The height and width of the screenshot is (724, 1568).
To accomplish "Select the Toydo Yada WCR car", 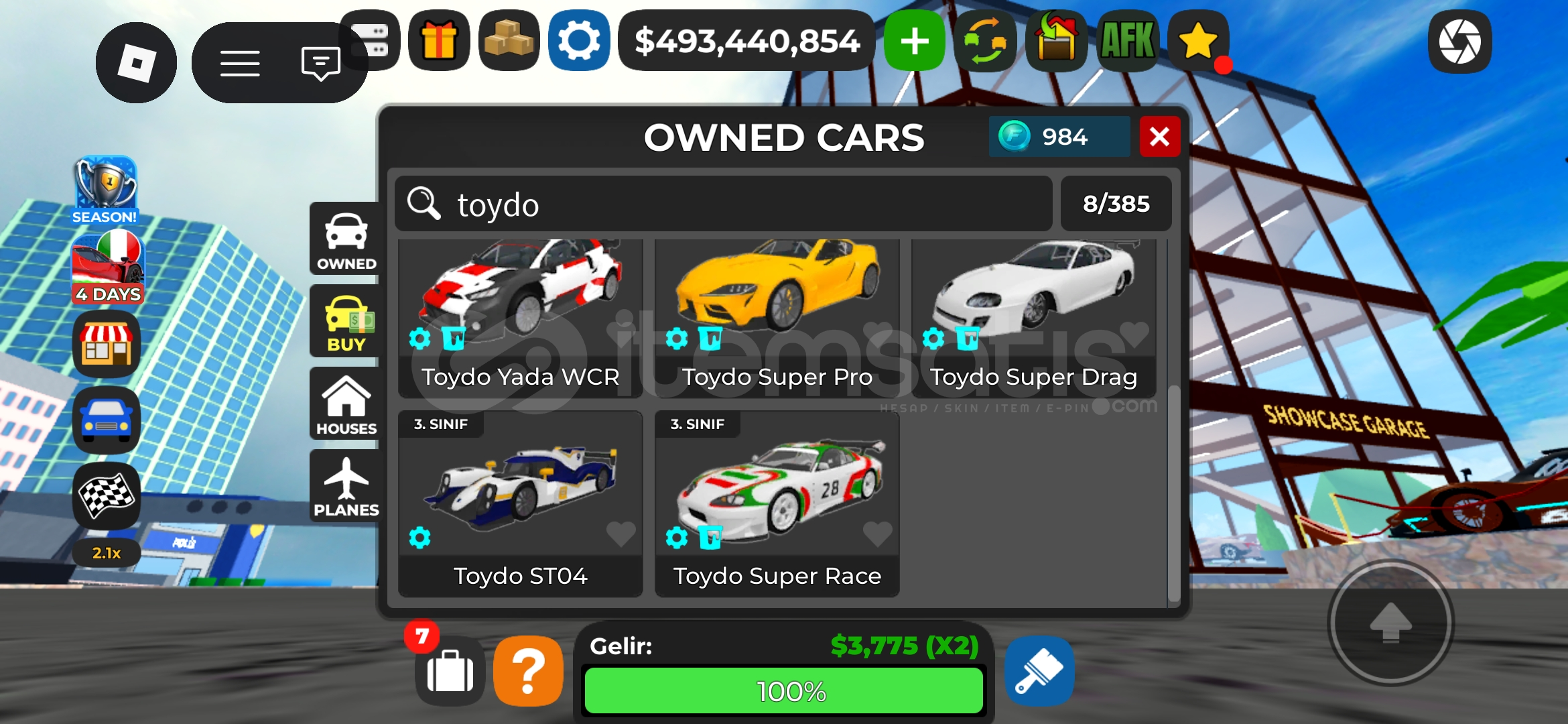I will (521, 315).
